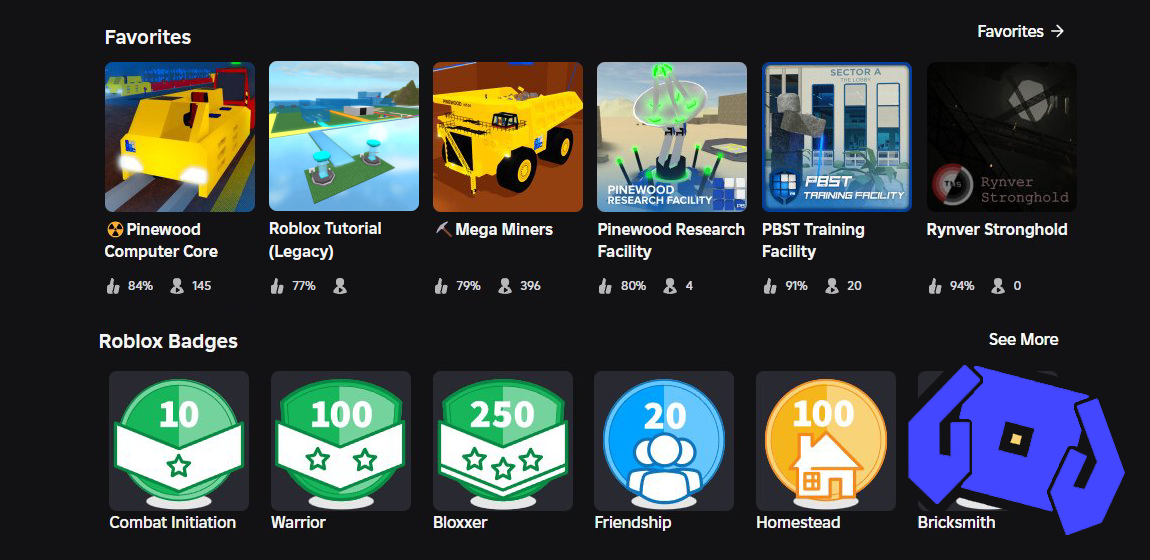Screen dimensions: 1150x560
Task: Tap See More for Roblox Badges
Action: [1023, 340]
